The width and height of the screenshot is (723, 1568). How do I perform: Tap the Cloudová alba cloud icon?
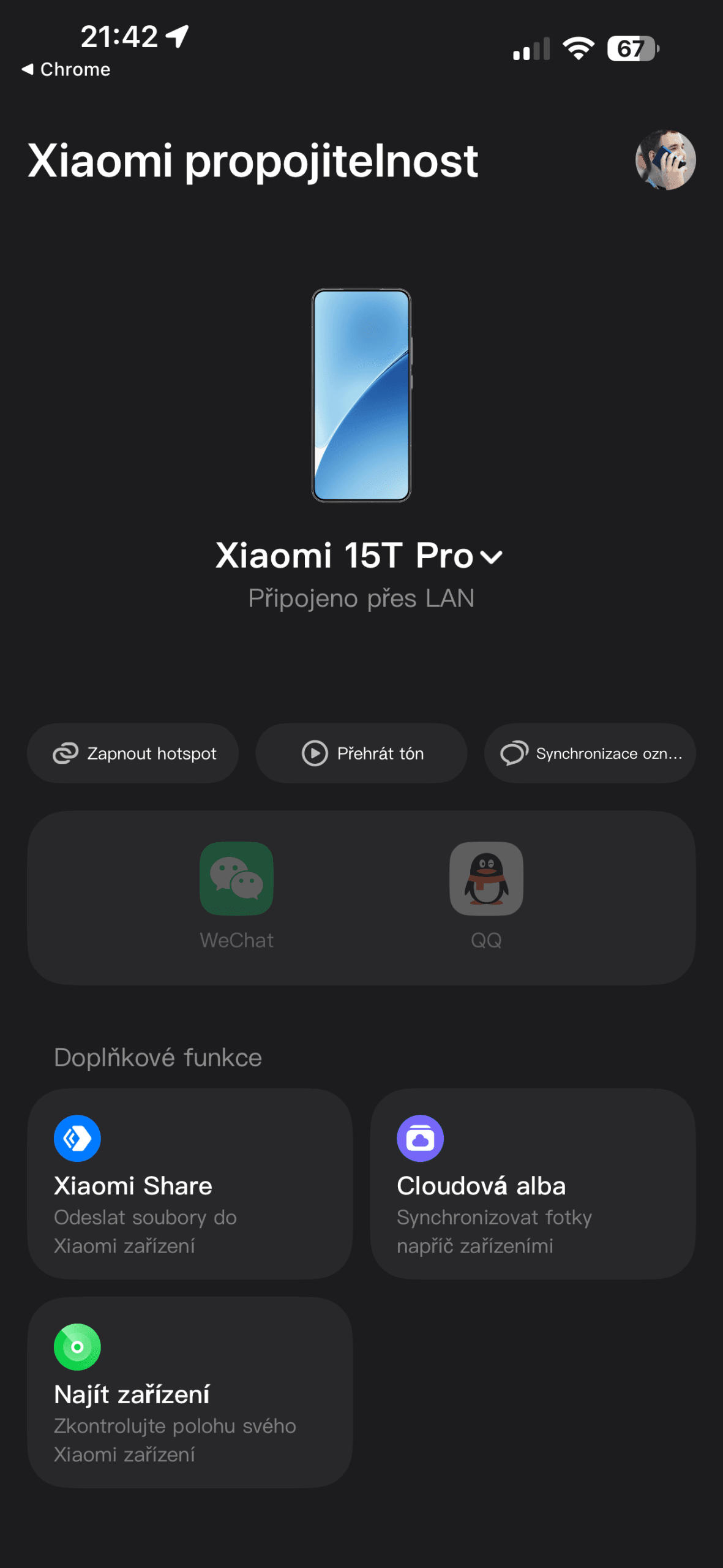coord(419,1137)
